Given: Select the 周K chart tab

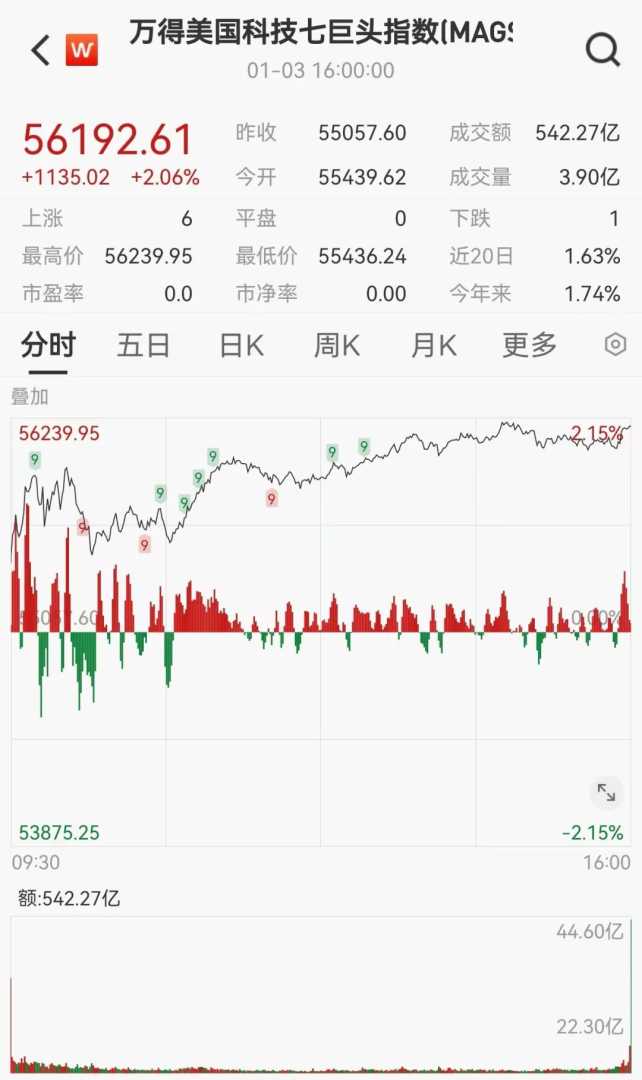Looking at the screenshot, I should pyautogui.click(x=337, y=346).
